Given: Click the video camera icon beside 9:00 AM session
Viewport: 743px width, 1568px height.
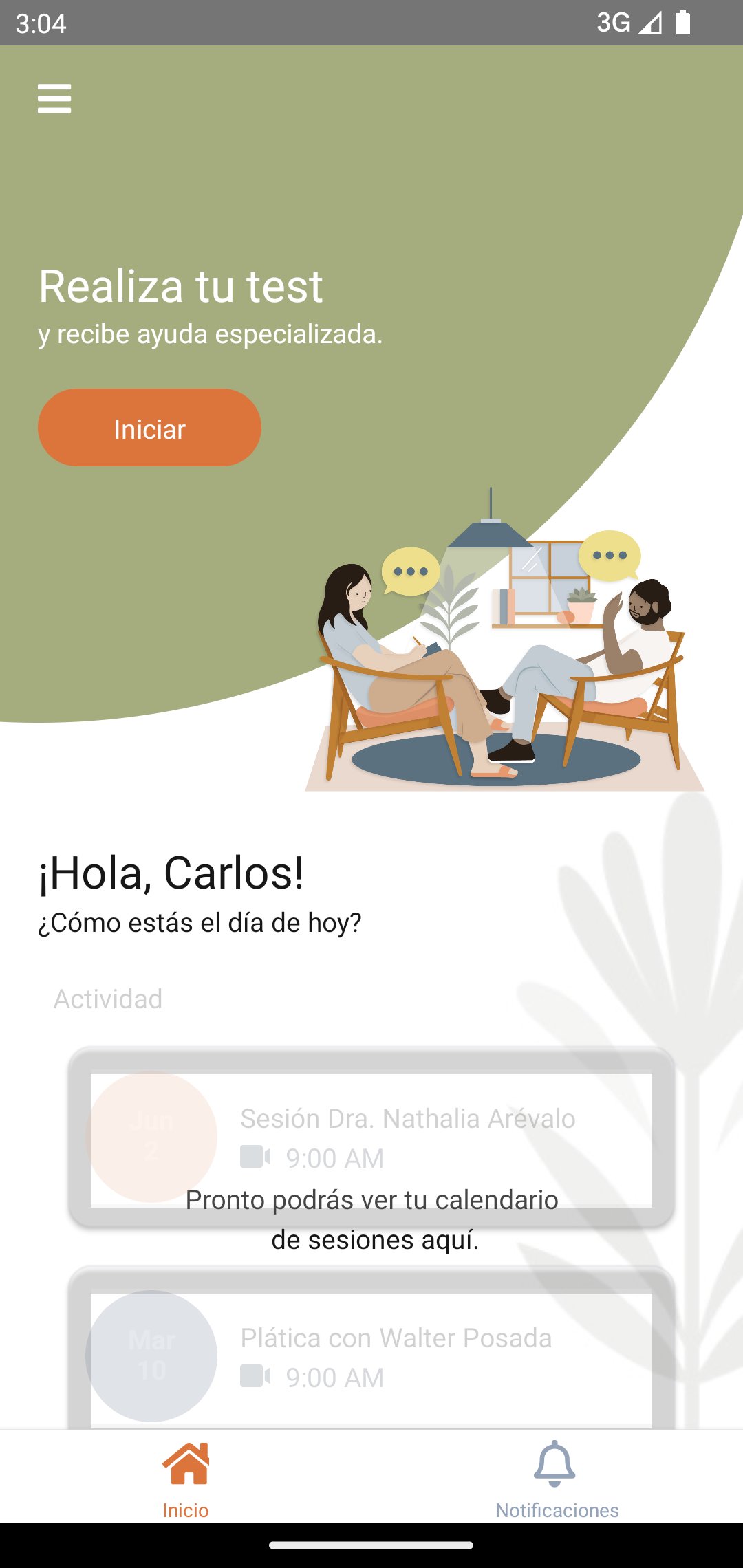Looking at the screenshot, I should (255, 1157).
